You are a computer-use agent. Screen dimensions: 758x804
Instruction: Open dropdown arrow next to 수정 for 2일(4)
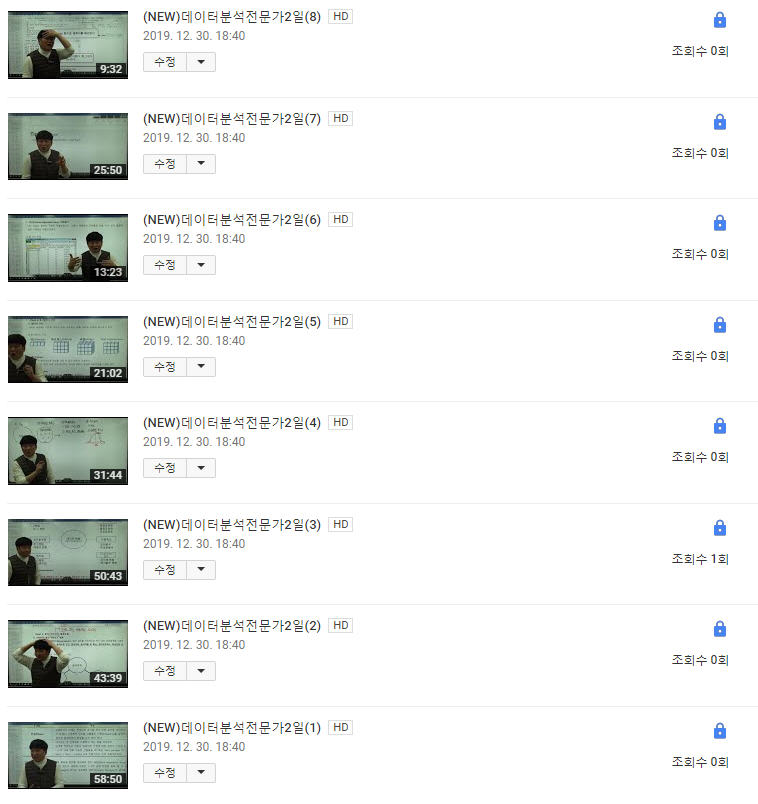point(201,468)
